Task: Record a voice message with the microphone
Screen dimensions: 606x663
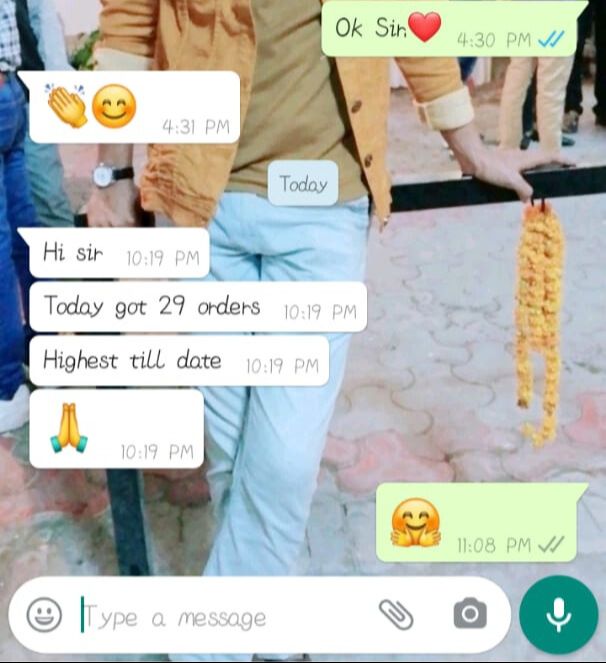Action: 558,614
